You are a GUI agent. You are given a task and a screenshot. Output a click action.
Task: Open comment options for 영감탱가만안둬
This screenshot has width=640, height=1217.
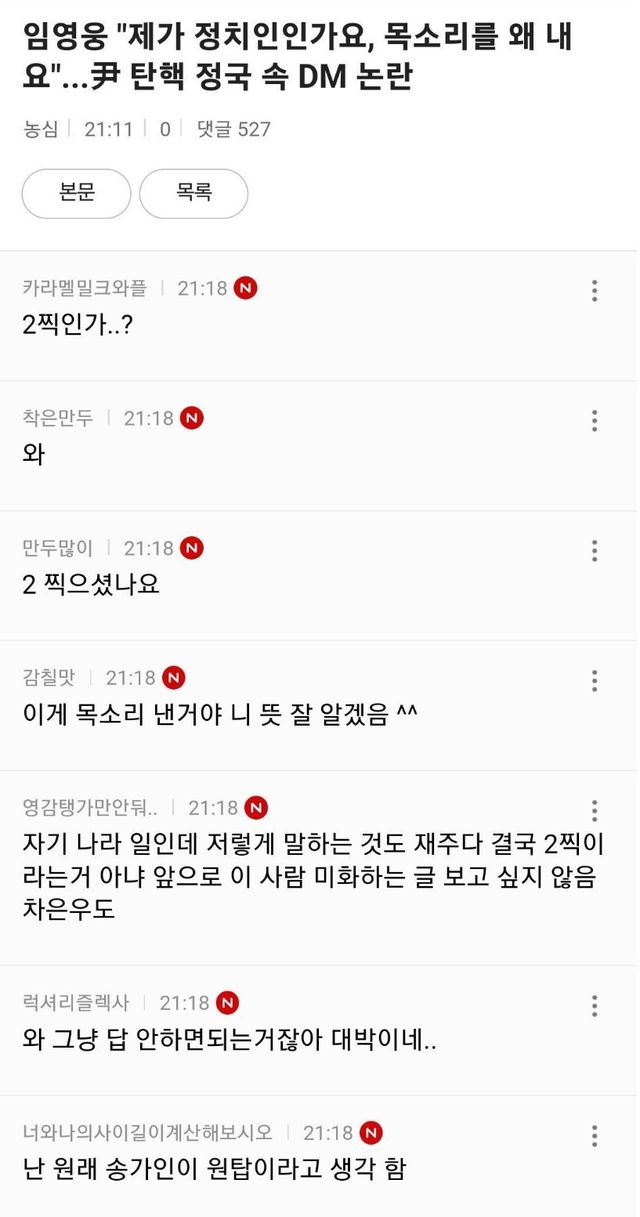coord(594,811)
